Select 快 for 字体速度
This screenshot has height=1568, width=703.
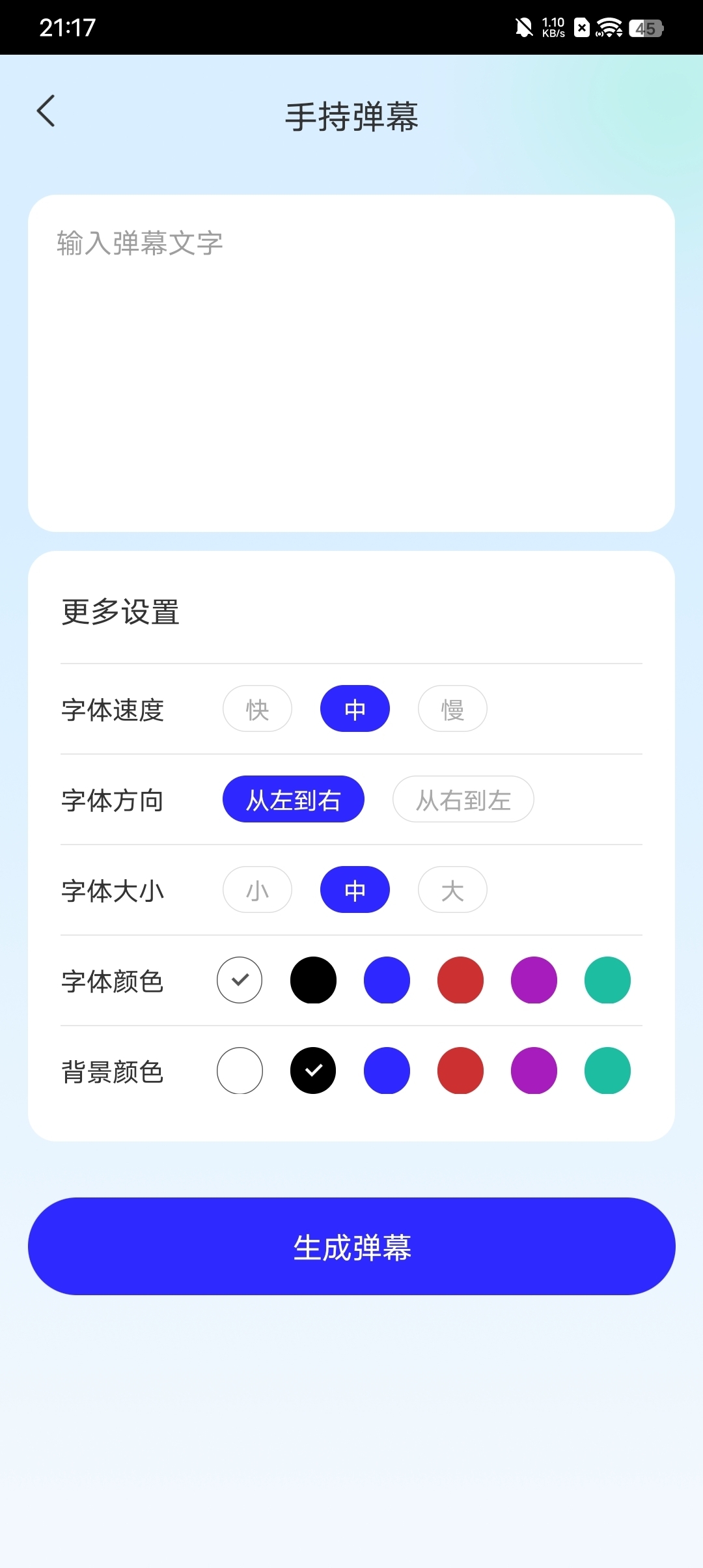[257, 709]
